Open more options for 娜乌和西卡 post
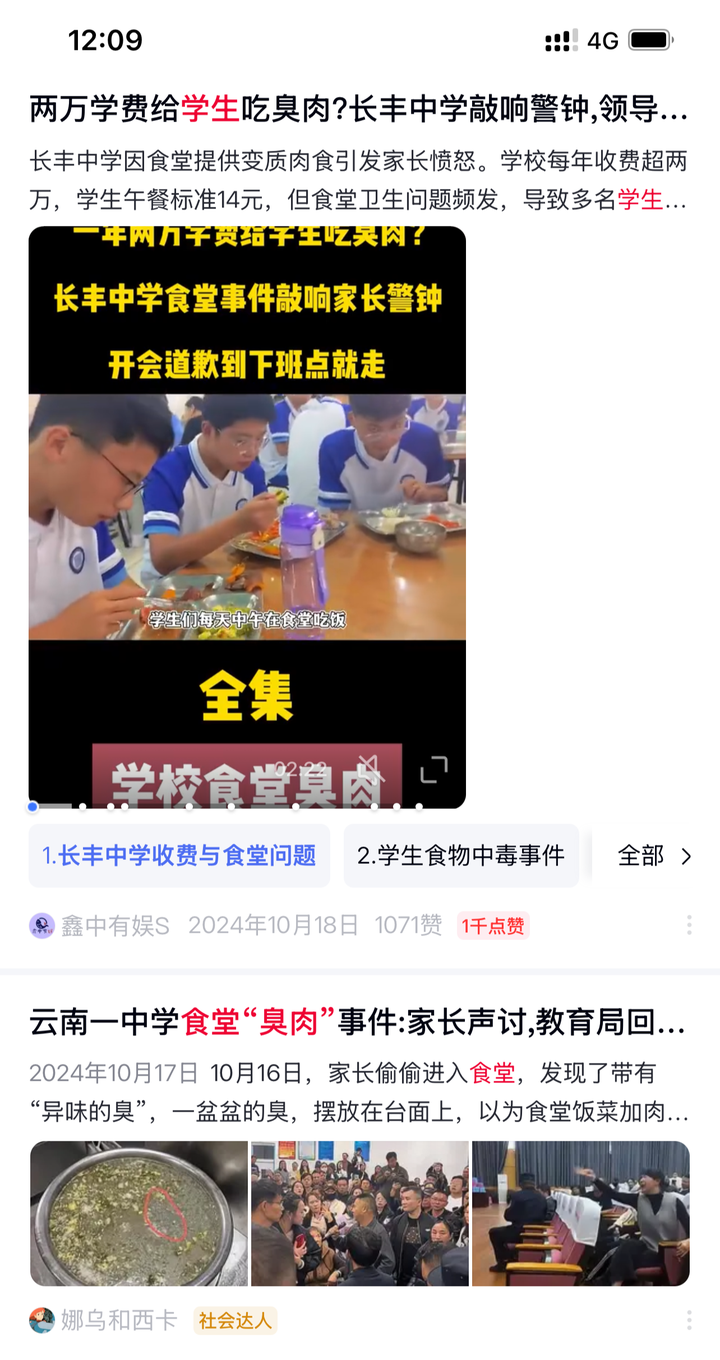 point(689,1320)
